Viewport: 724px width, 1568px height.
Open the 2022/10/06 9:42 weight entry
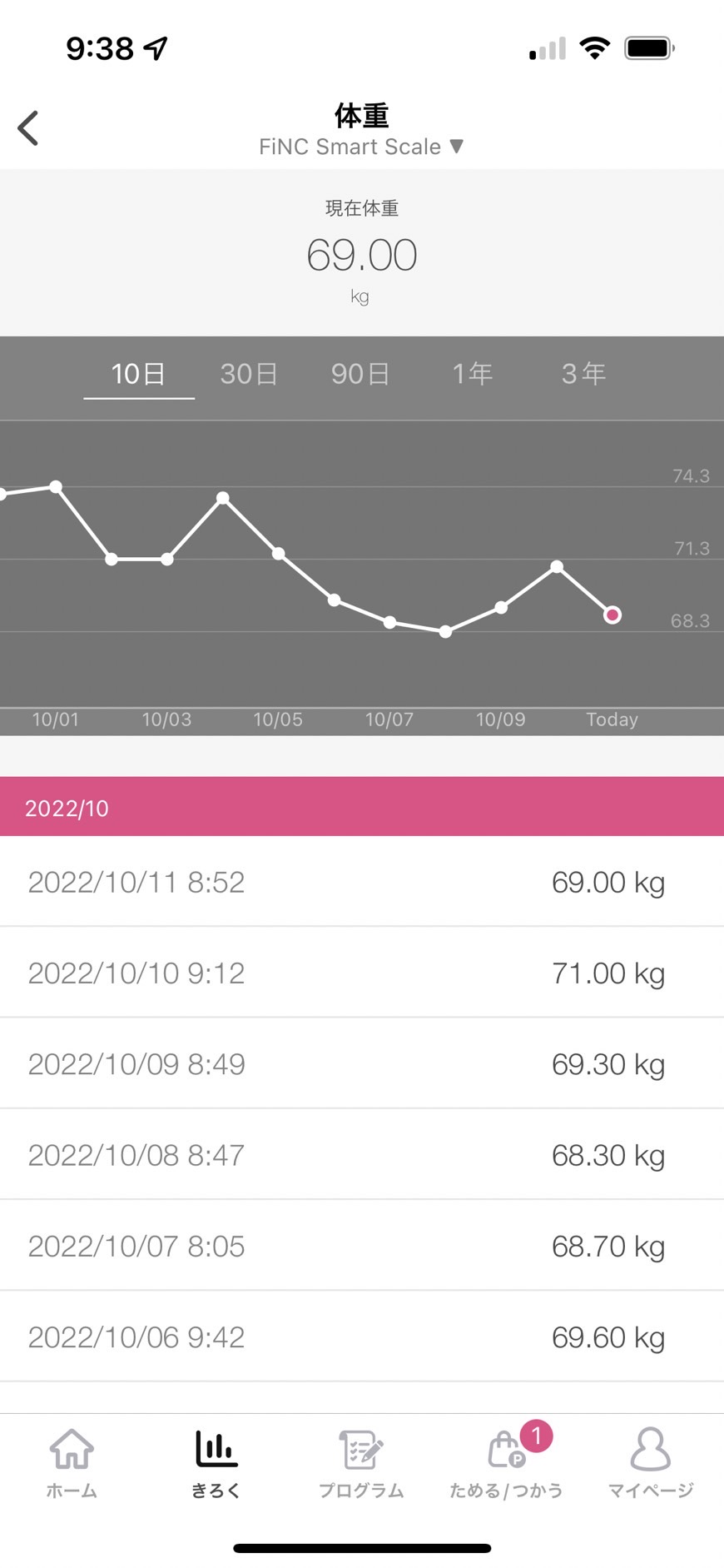pos(362,1337)
